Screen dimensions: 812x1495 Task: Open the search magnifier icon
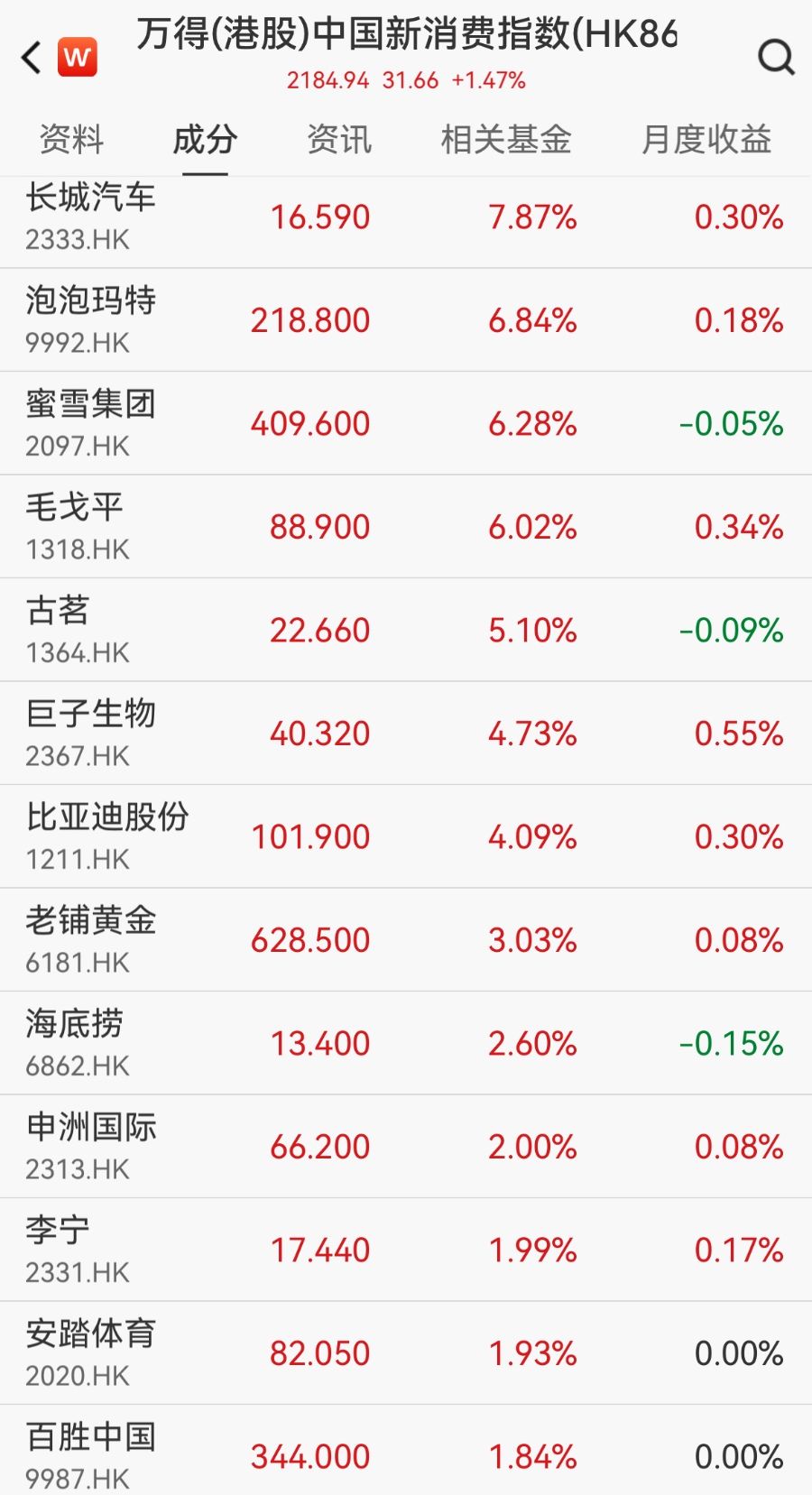click(x=775, y=58)
